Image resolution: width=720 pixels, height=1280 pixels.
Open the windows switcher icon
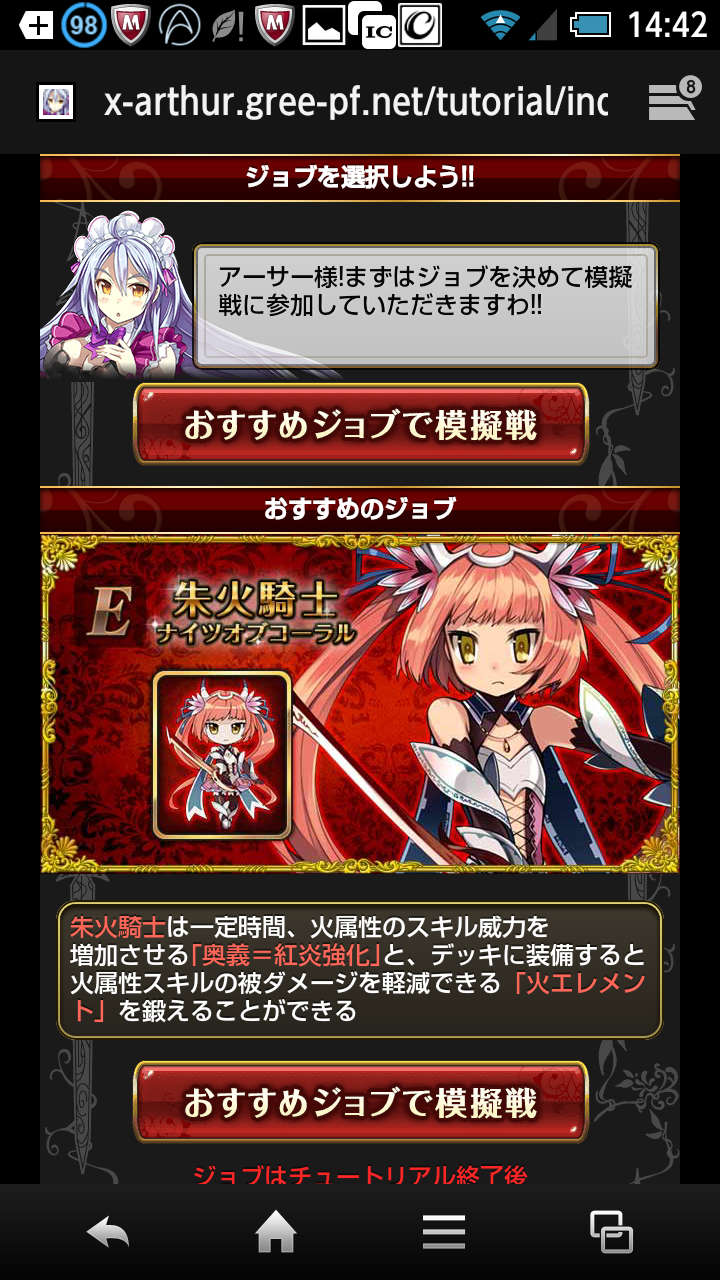tap(611, 1232)
